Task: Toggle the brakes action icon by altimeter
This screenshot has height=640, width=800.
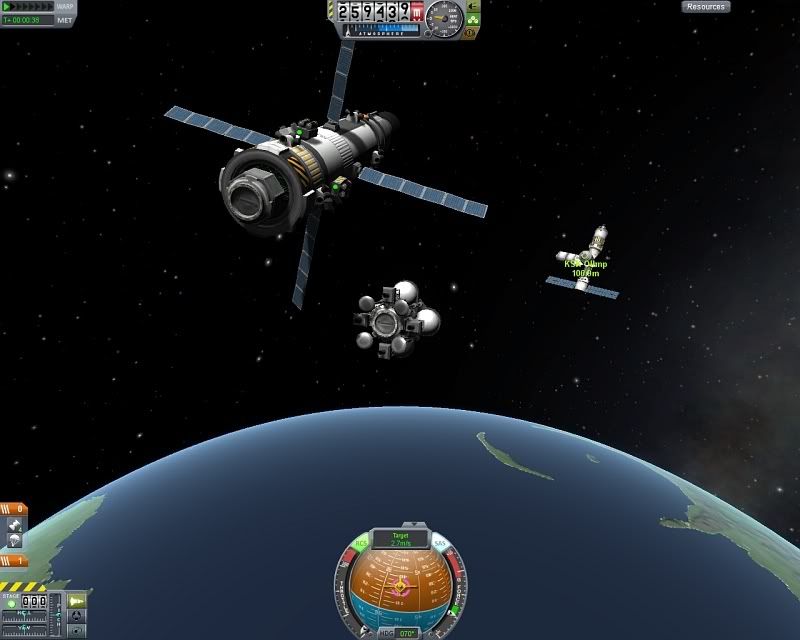Action: coord(471,32)
